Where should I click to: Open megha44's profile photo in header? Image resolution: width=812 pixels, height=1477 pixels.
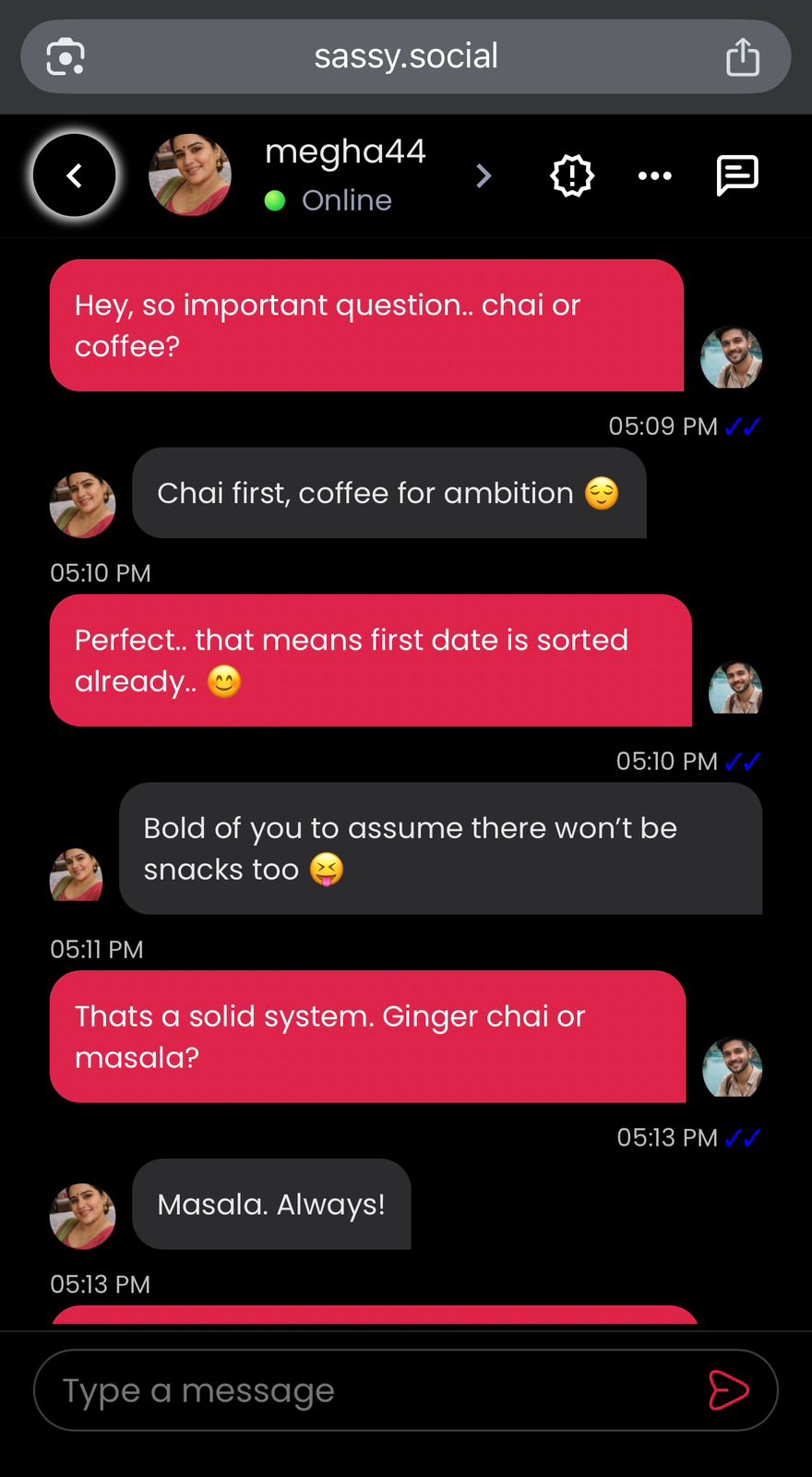(x=190, y=175)
